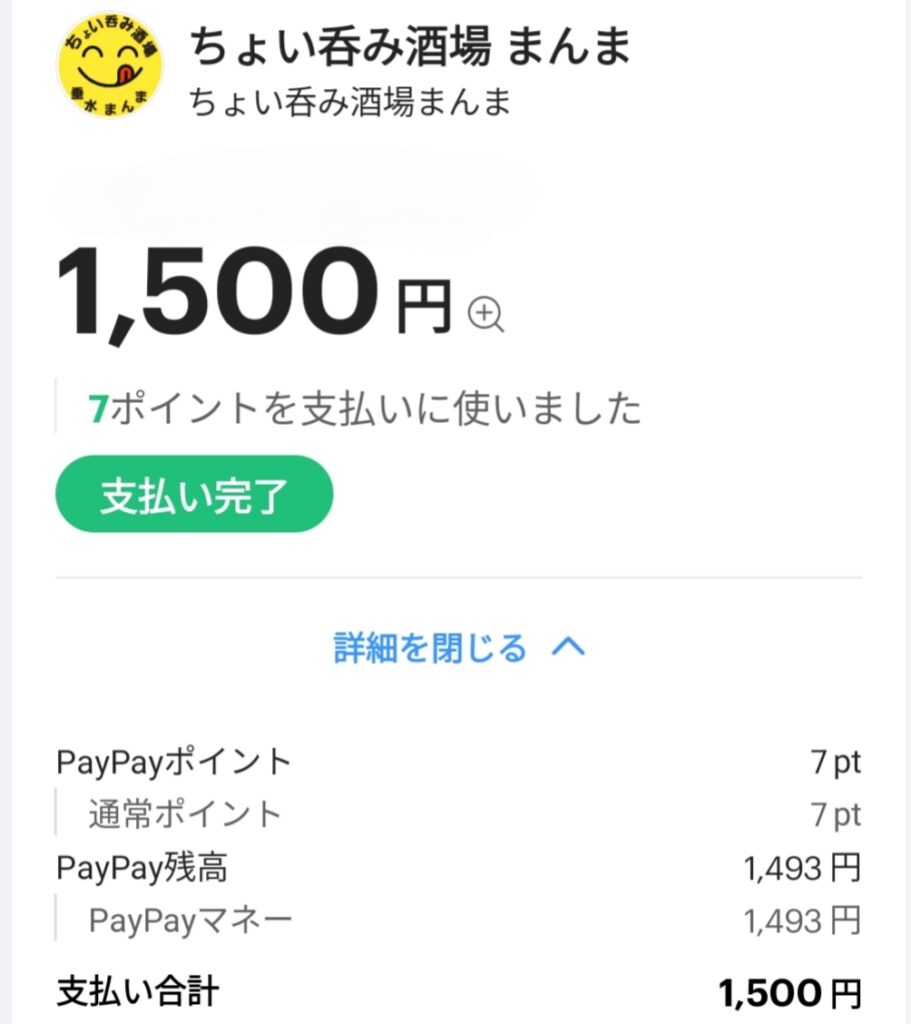Enlarge the 1,500円 amount with magnifier icon

coord(486,315)
